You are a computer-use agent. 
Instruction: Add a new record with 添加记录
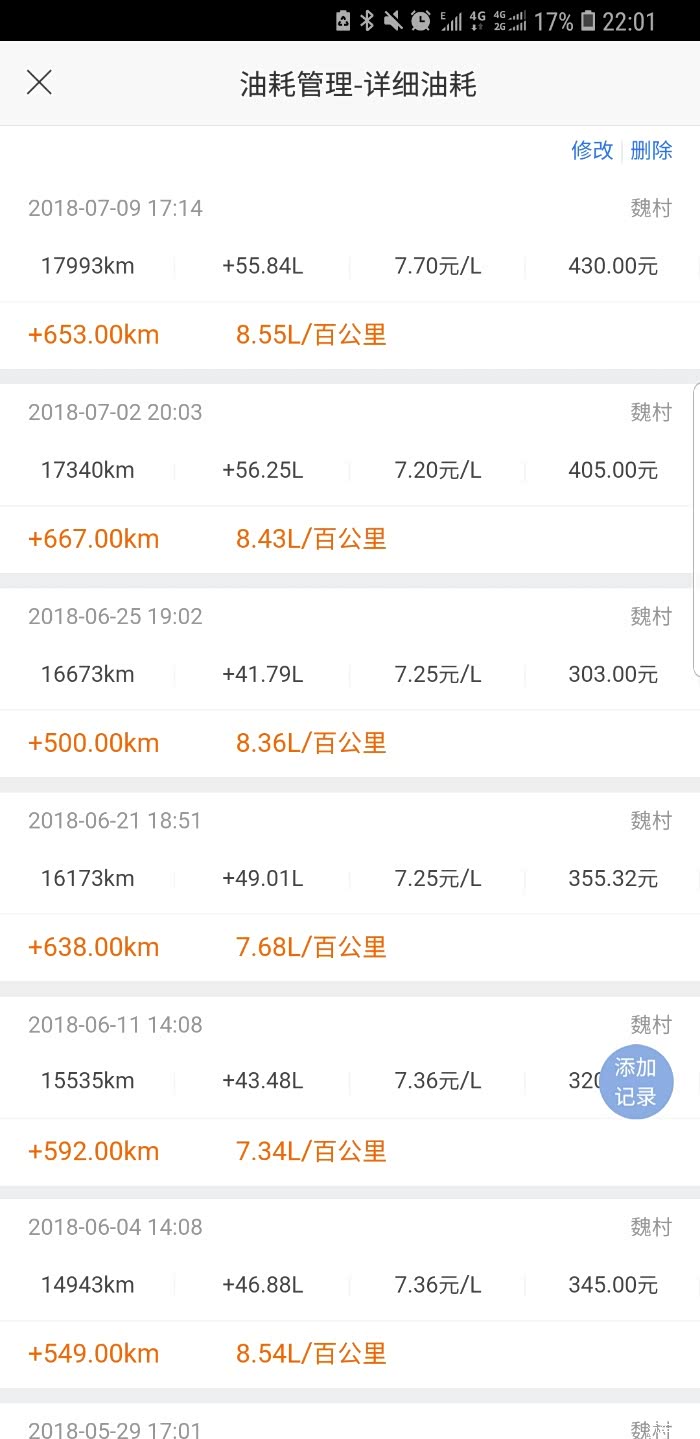pos(636,1082)
